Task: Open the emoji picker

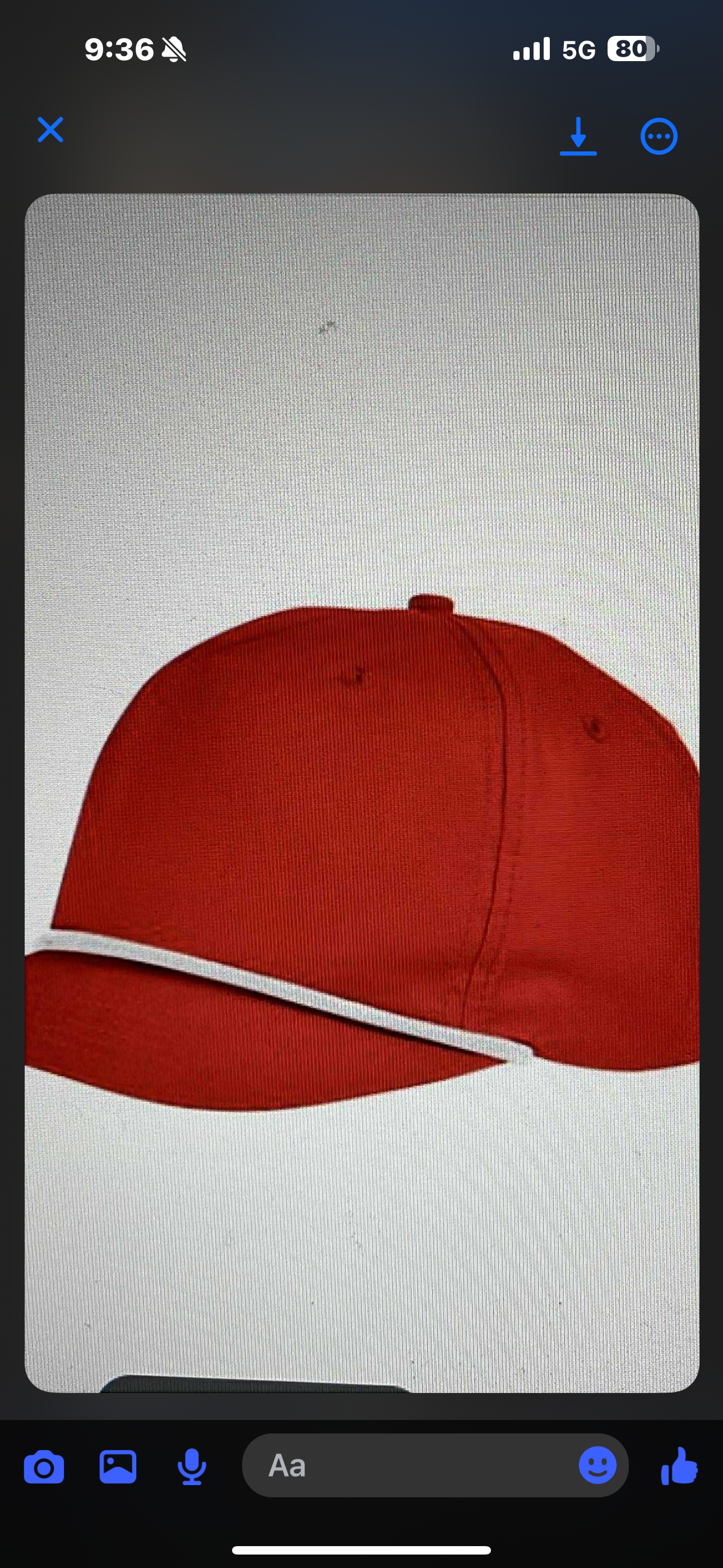Action: click(x=597, y=1465)
